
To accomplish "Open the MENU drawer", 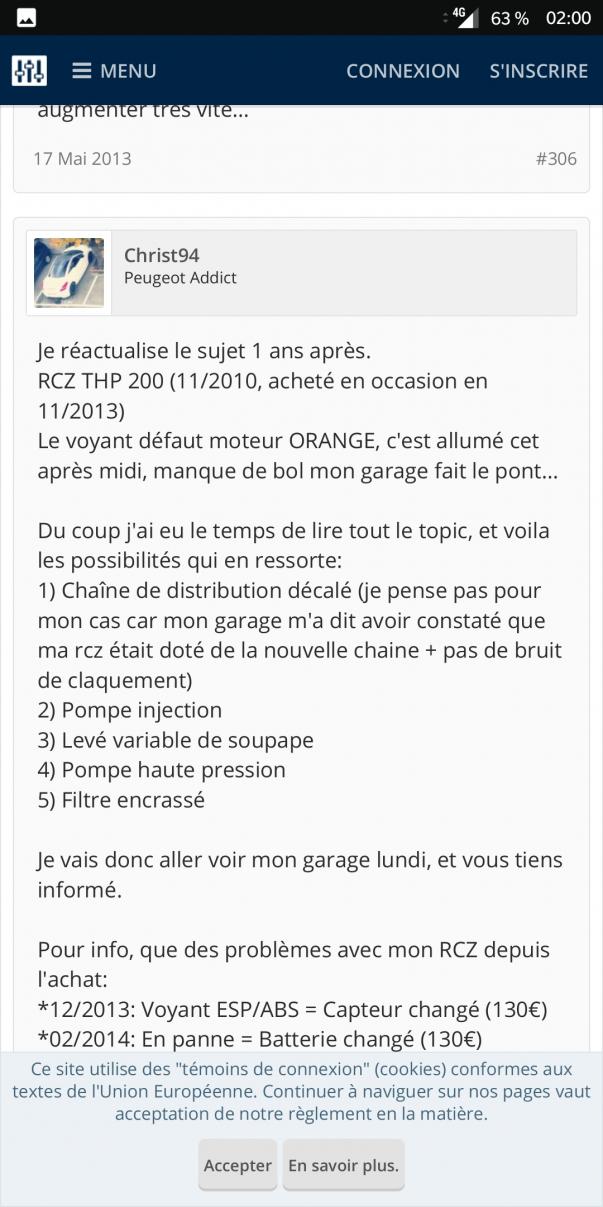I will point(114,71).
